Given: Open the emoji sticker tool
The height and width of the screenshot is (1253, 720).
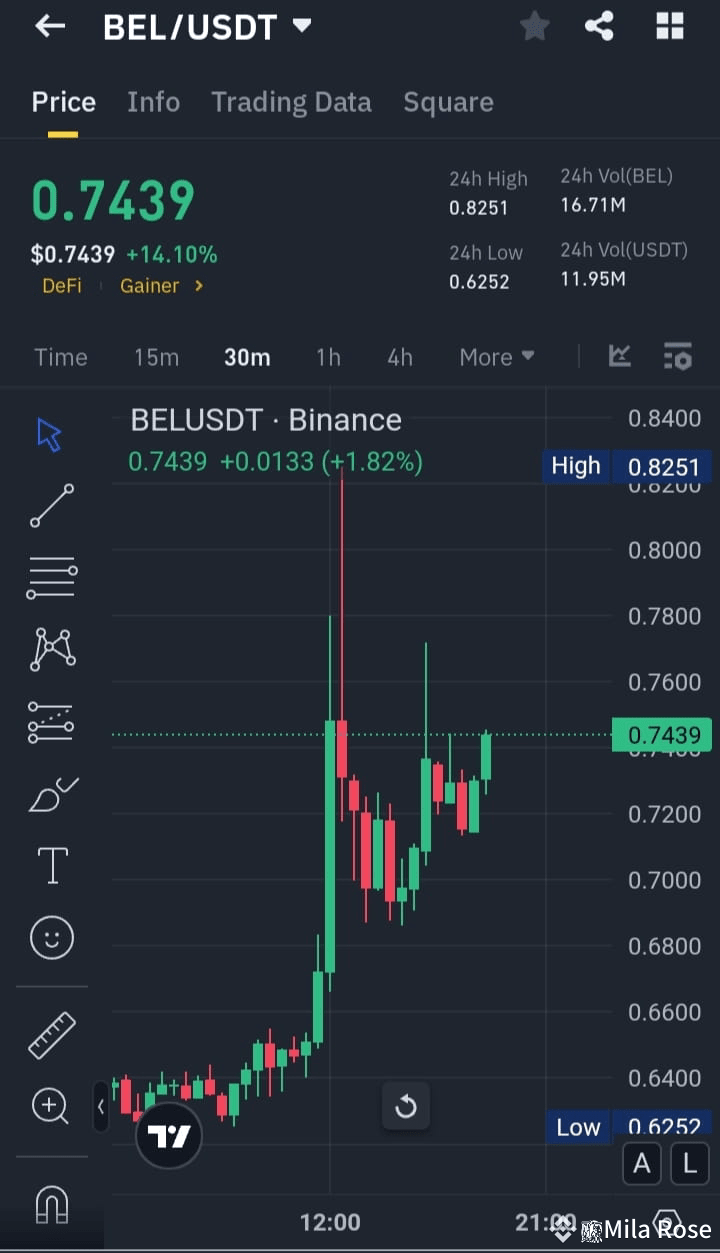Looking at the screenshot, I should [x=51, y=938].
